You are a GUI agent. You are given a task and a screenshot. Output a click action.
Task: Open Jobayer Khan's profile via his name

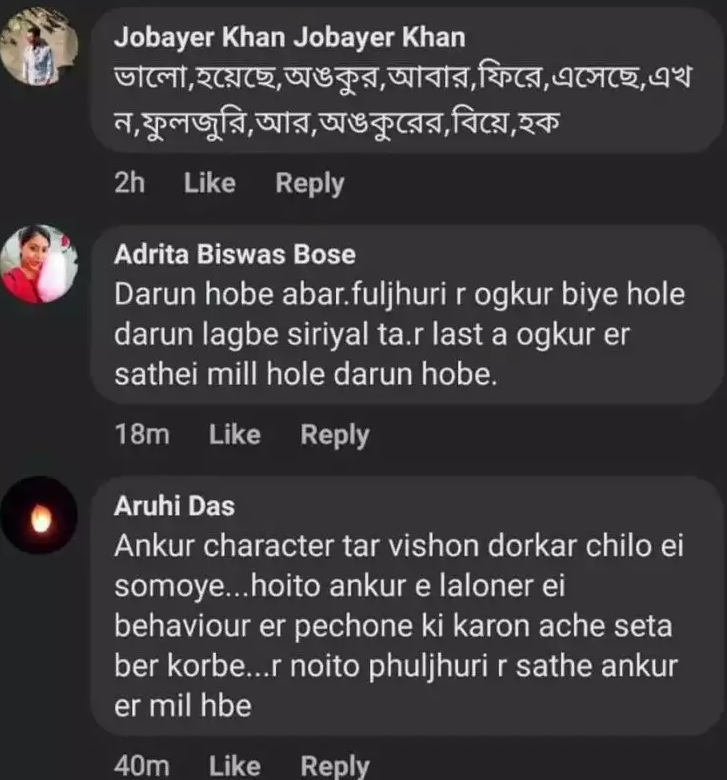(289, 38)
